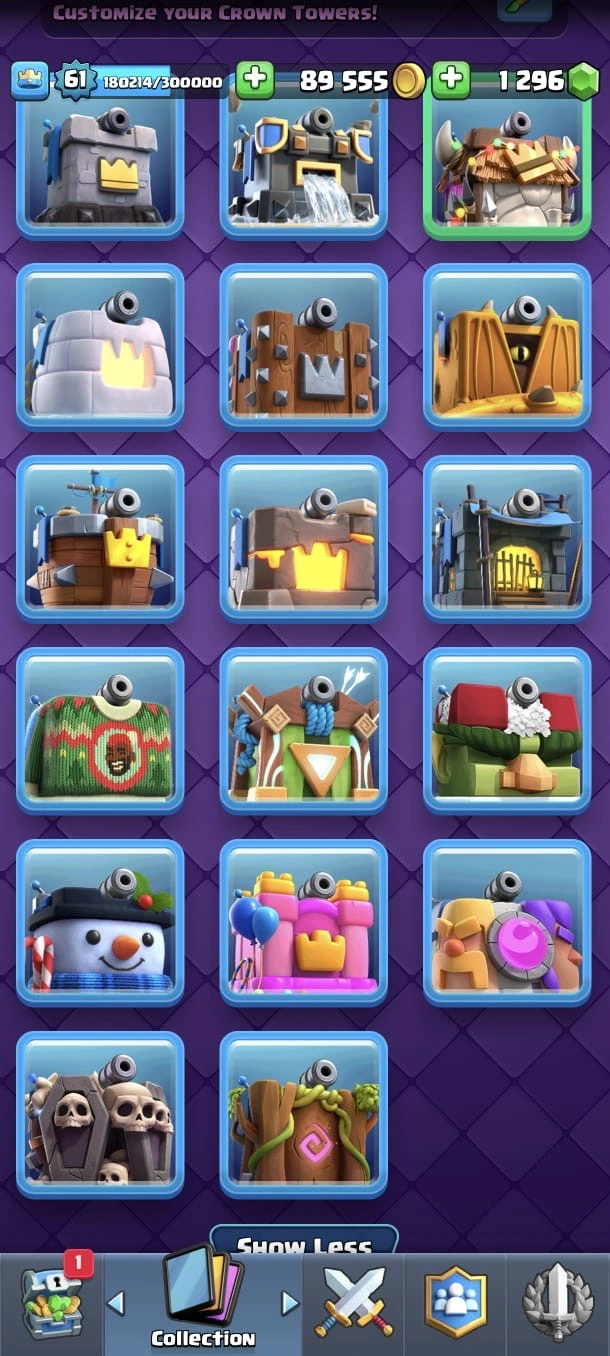The width and height of the screenshot is (610, 1356).
Task: Add more gold with the plus button
Action: point(255,80)
